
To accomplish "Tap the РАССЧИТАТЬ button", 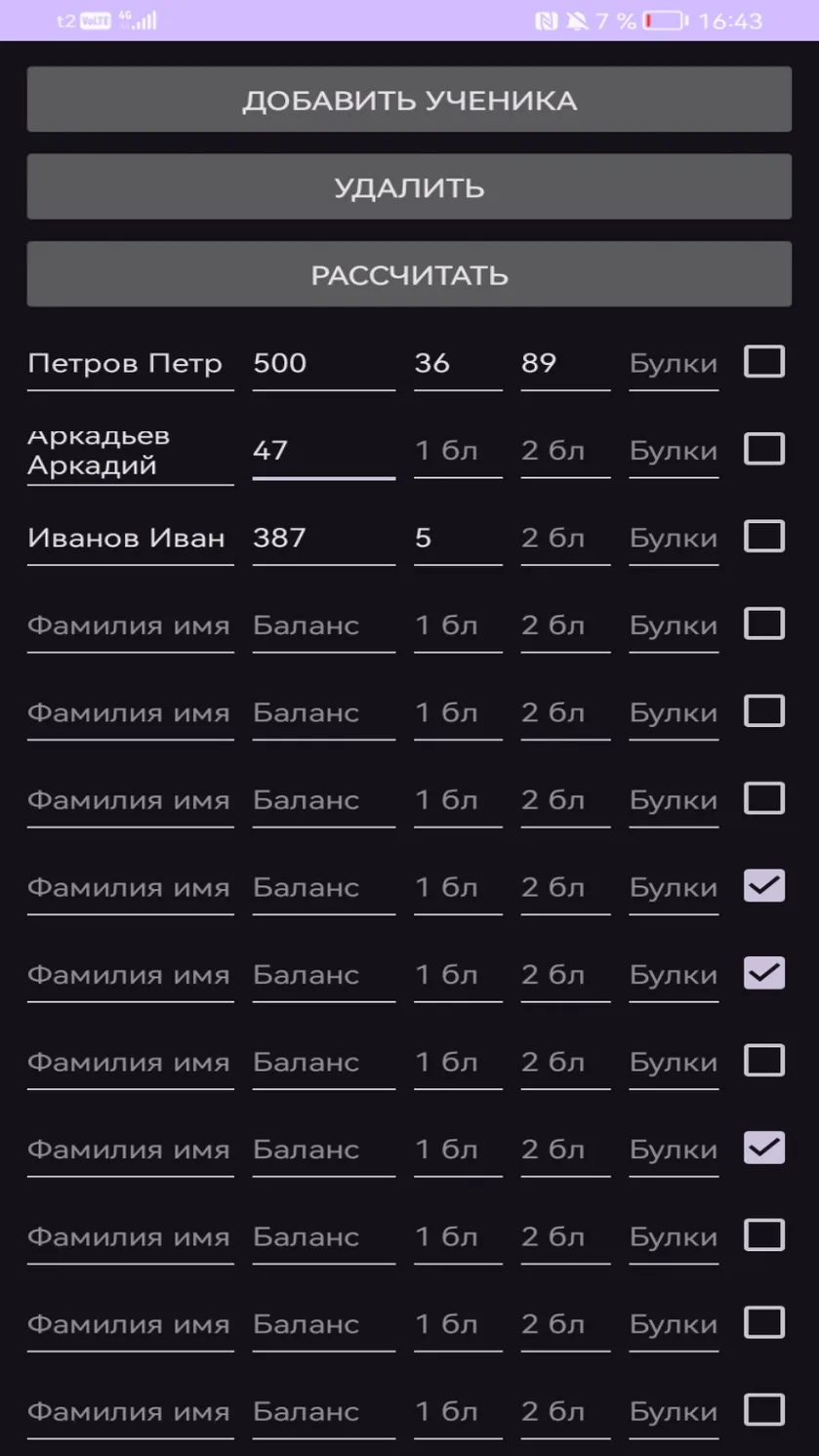I will pos(409,274).
